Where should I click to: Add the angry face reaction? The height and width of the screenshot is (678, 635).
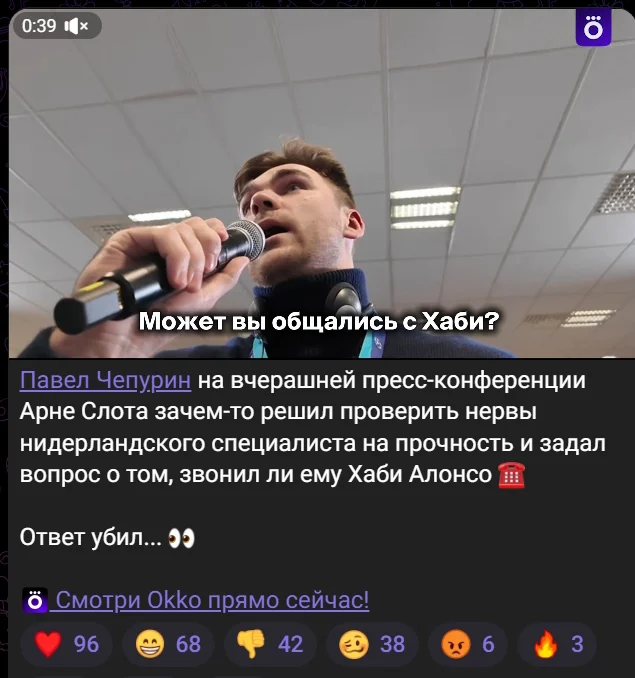[x=467, y=644]
